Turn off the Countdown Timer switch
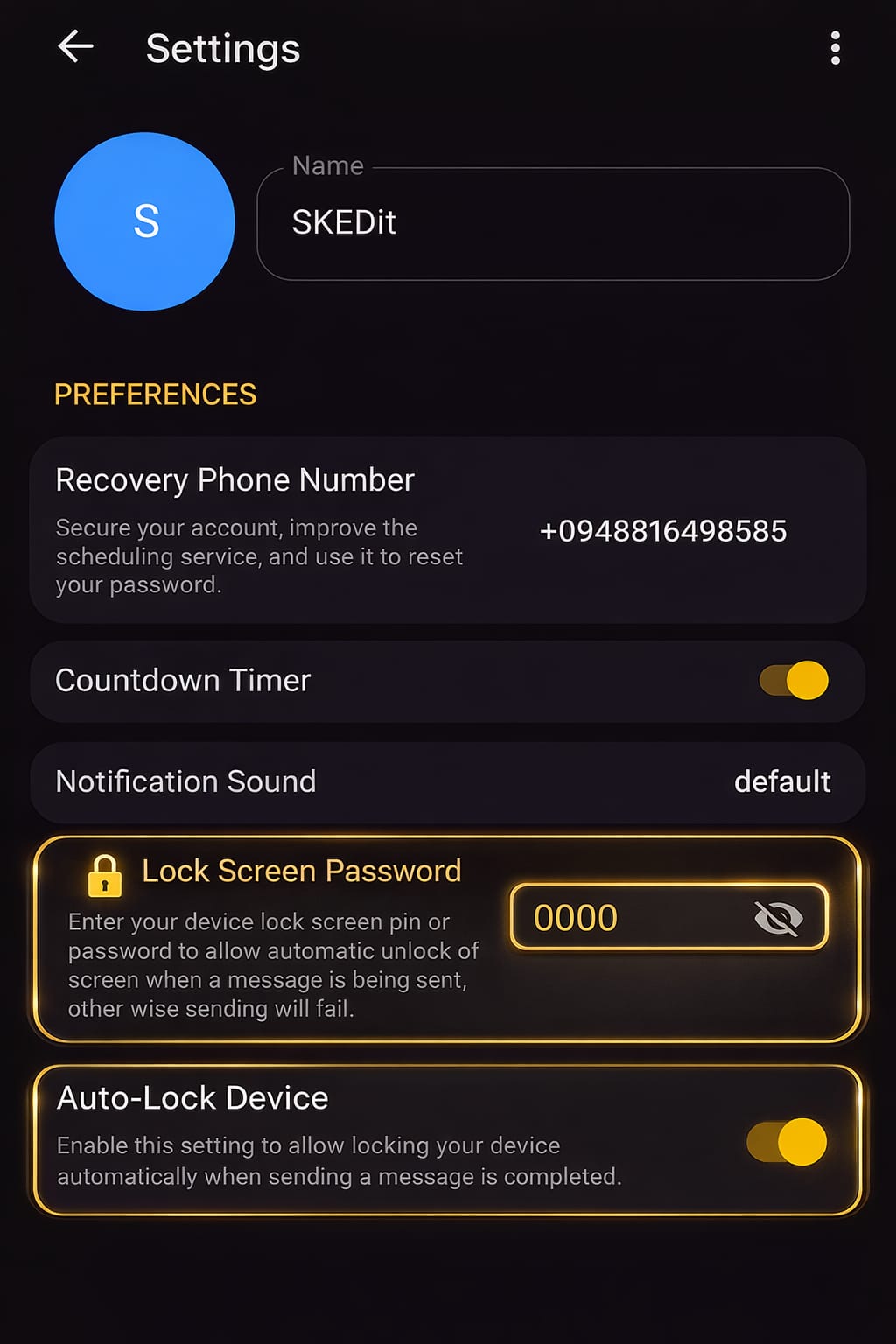The width and height of the screenshot is (896, 1344). pos(794,681)
